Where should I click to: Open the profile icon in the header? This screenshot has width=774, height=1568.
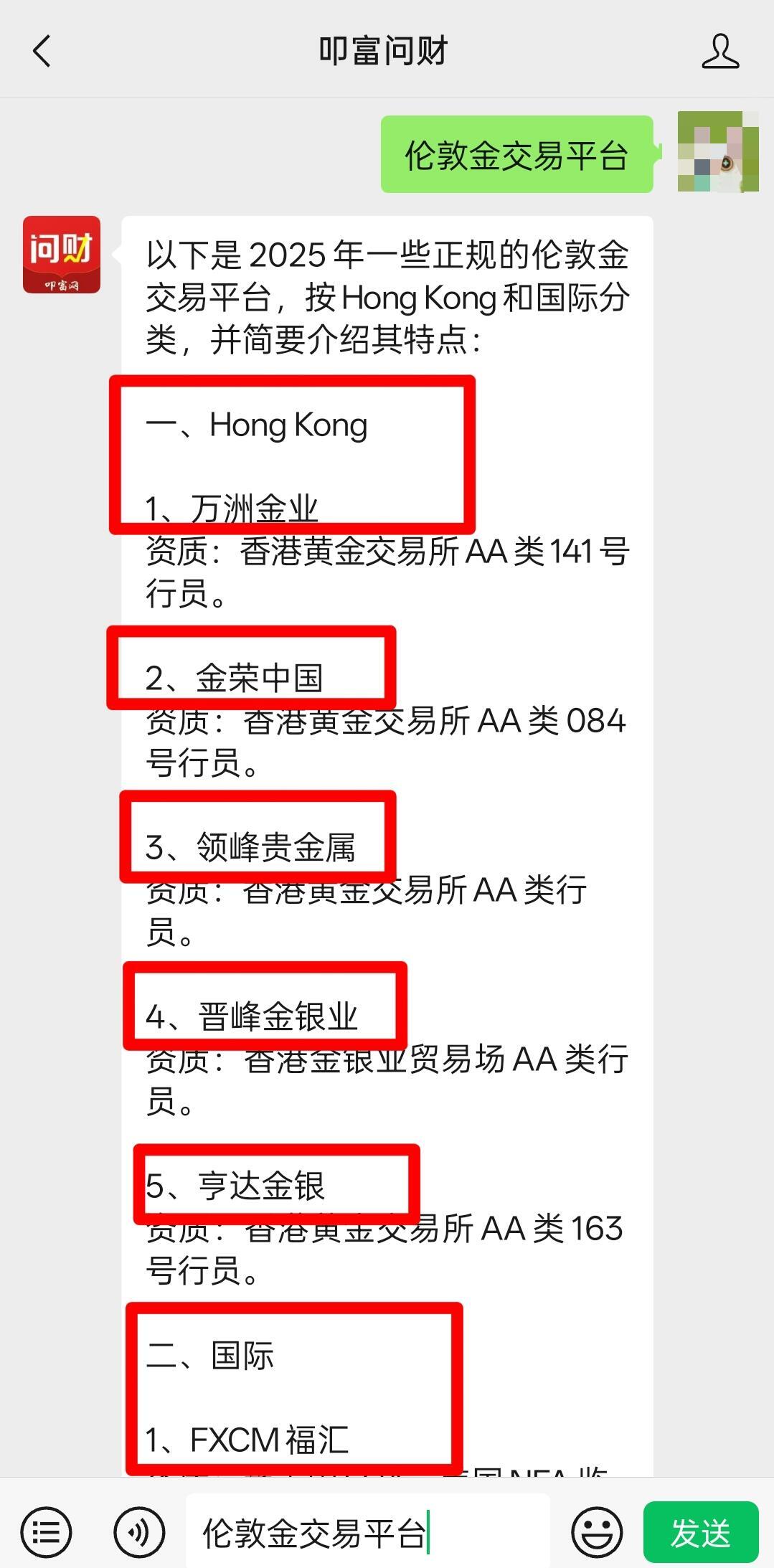click(x=720, y=52)
